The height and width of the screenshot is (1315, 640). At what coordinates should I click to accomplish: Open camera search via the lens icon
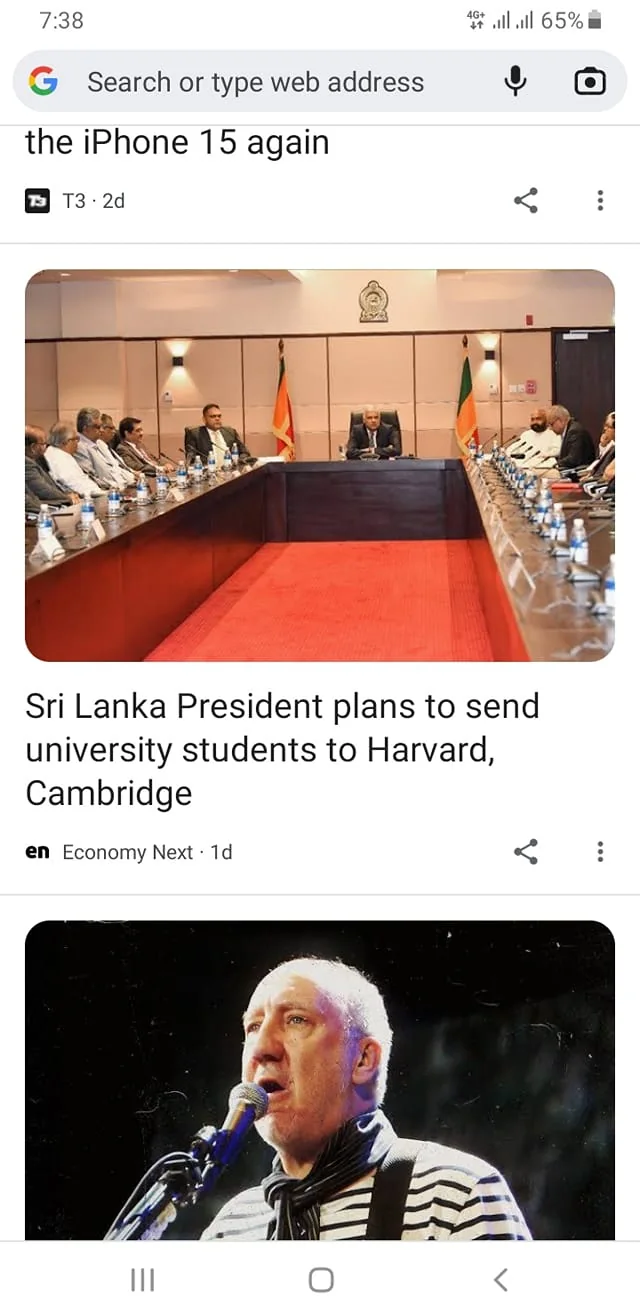point(590,82)
